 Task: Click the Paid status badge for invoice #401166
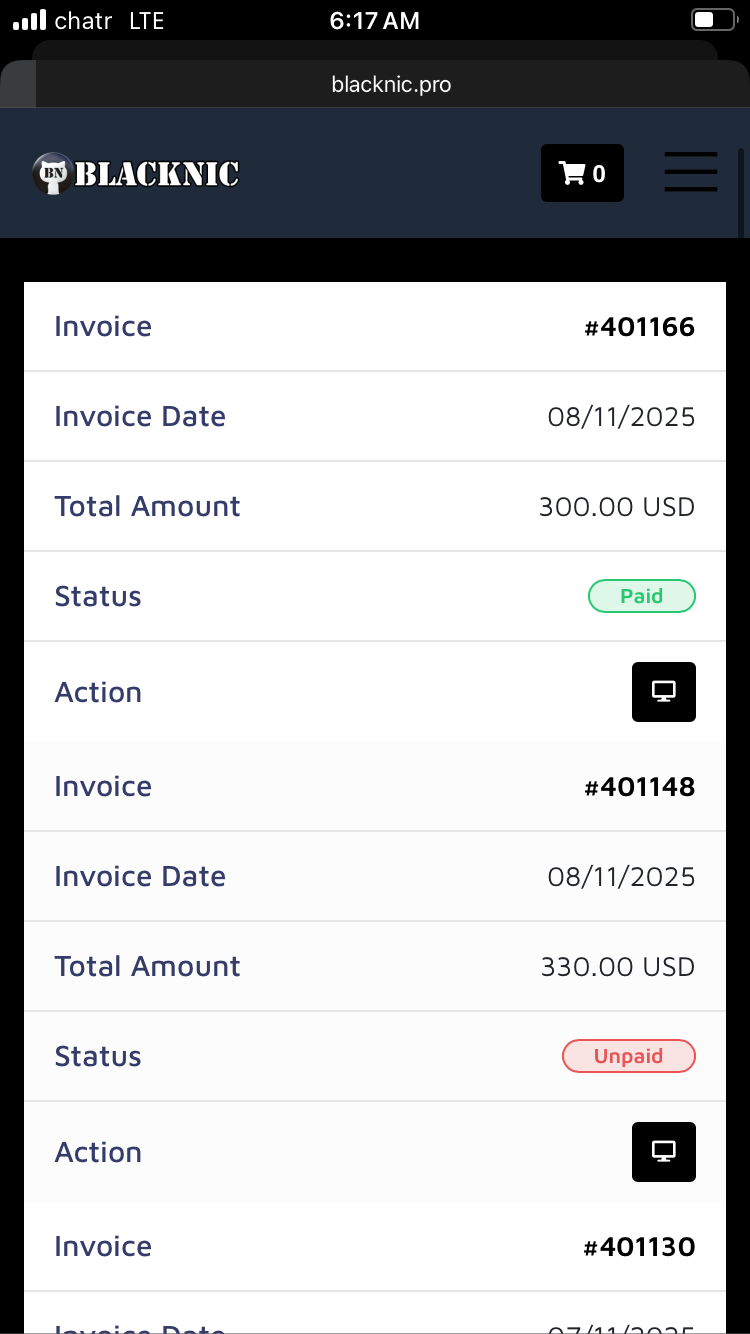pos(642,596)
